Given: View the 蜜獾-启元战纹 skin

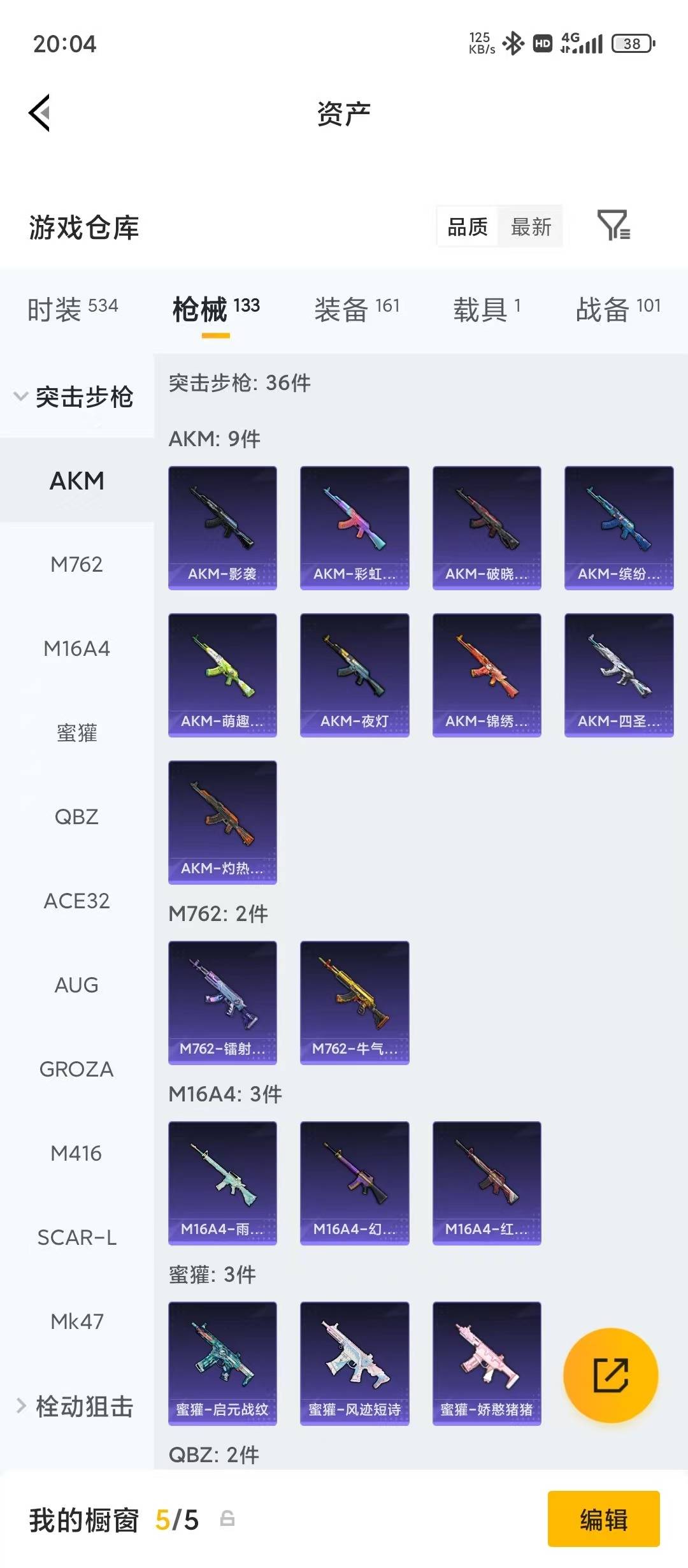Looking at the screenshot, I should tap(222, 1363).
